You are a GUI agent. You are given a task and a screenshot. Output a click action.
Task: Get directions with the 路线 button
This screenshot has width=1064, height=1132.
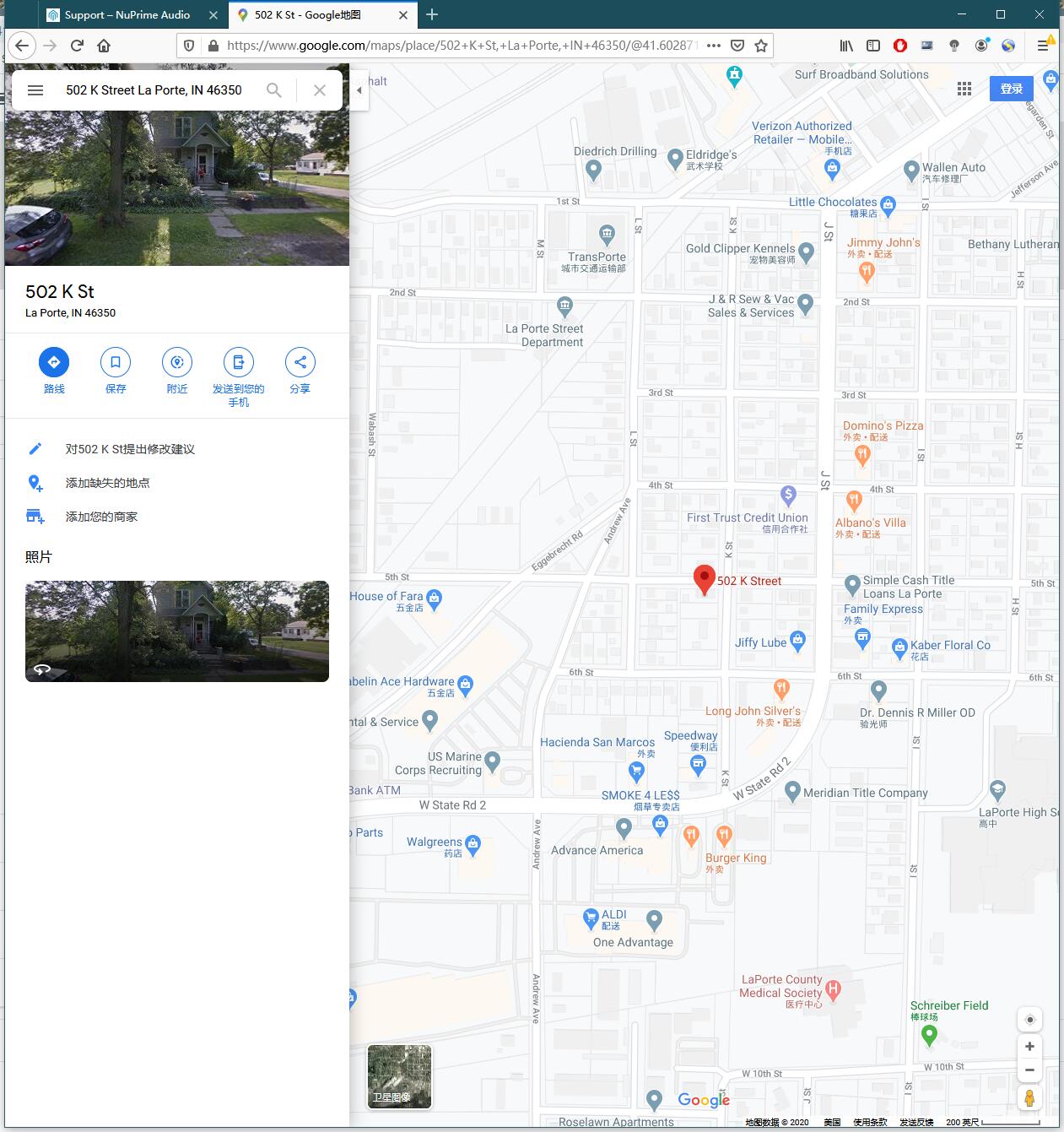54,363
